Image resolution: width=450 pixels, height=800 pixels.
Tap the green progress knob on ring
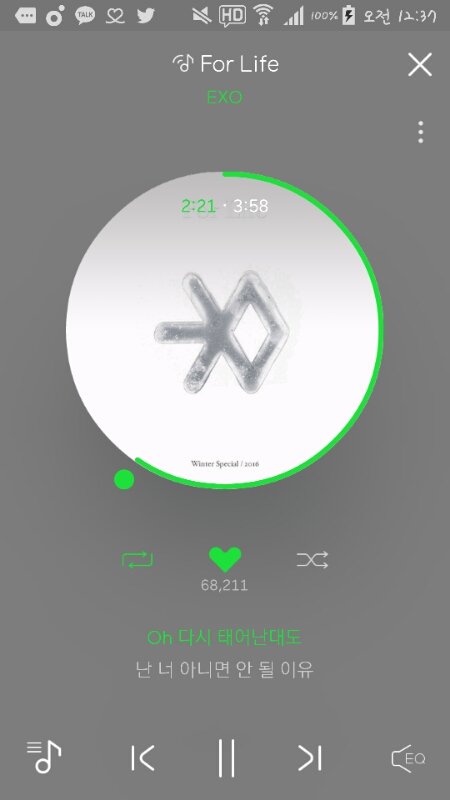(124, 480)
